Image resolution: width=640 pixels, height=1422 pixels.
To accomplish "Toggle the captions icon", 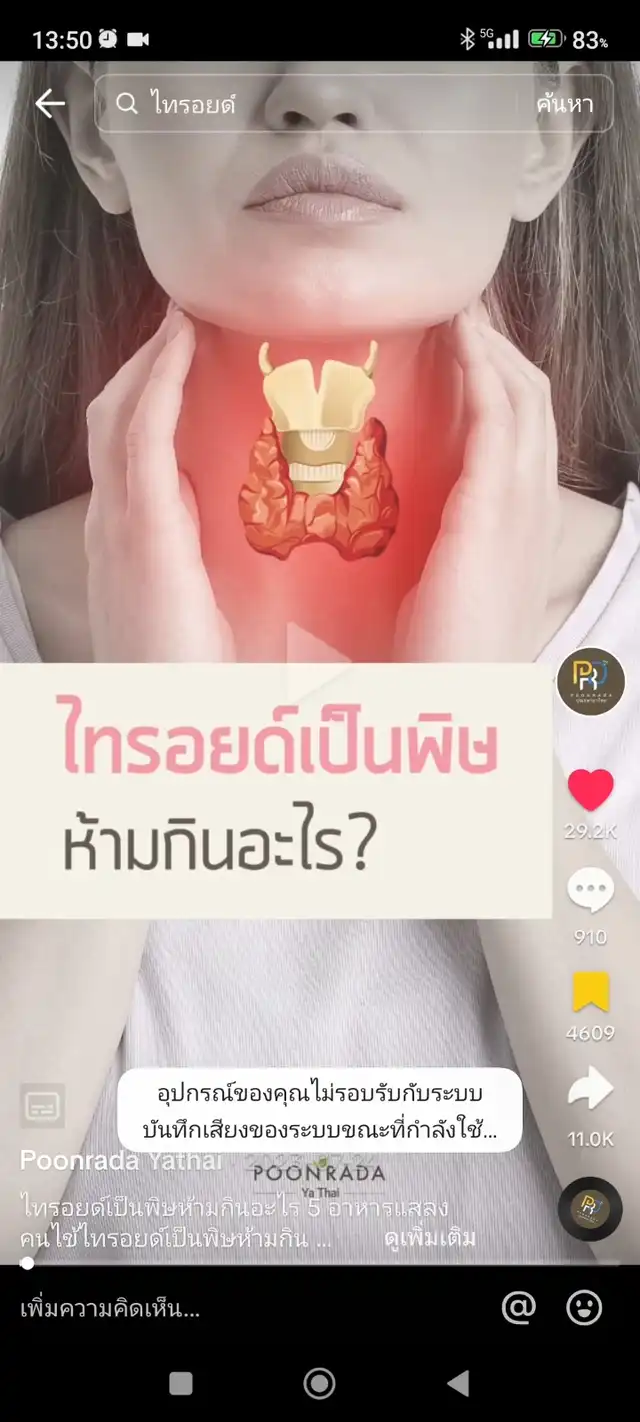I will click(43, 1106).
